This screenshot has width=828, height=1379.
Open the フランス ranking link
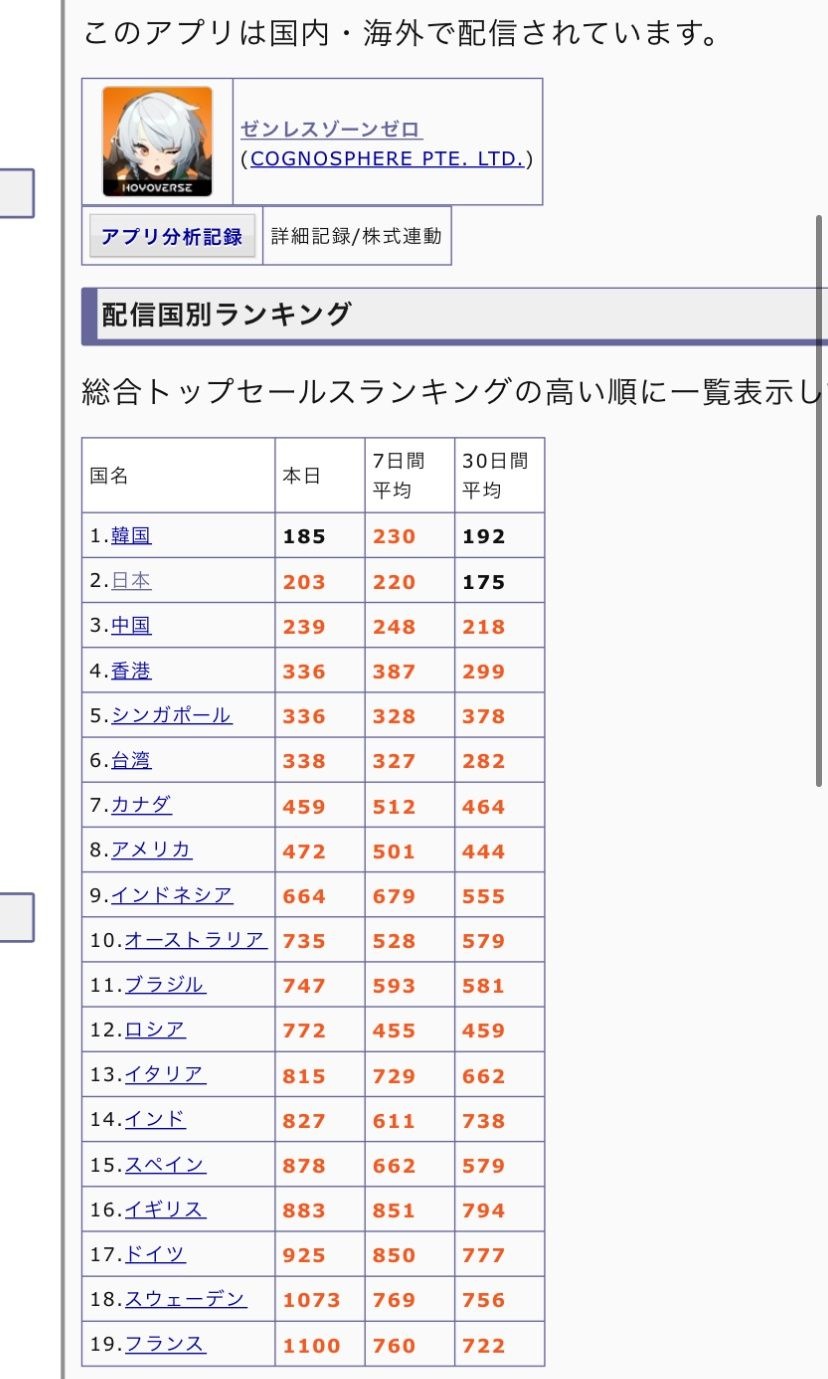pos(165,1345)
